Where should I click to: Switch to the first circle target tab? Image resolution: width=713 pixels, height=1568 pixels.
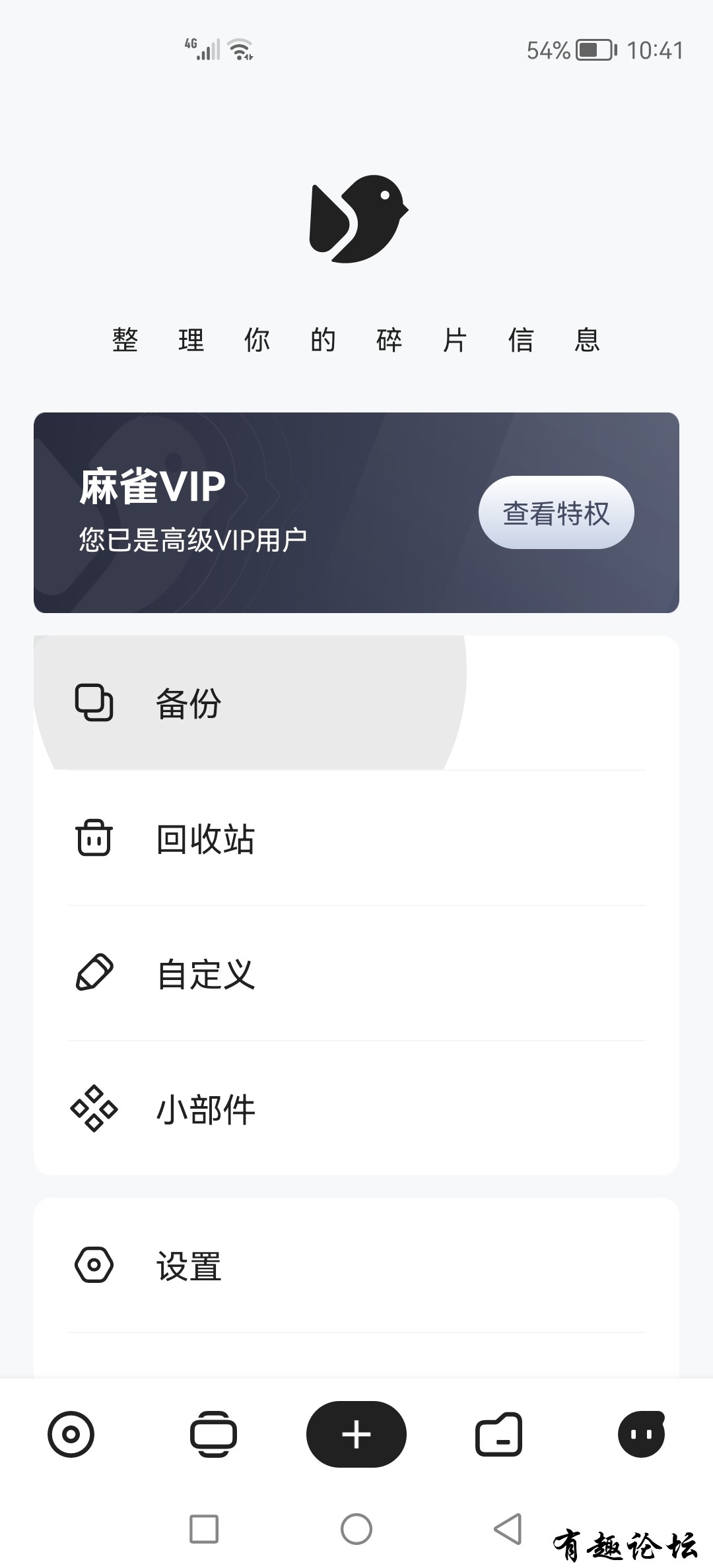71,1434
